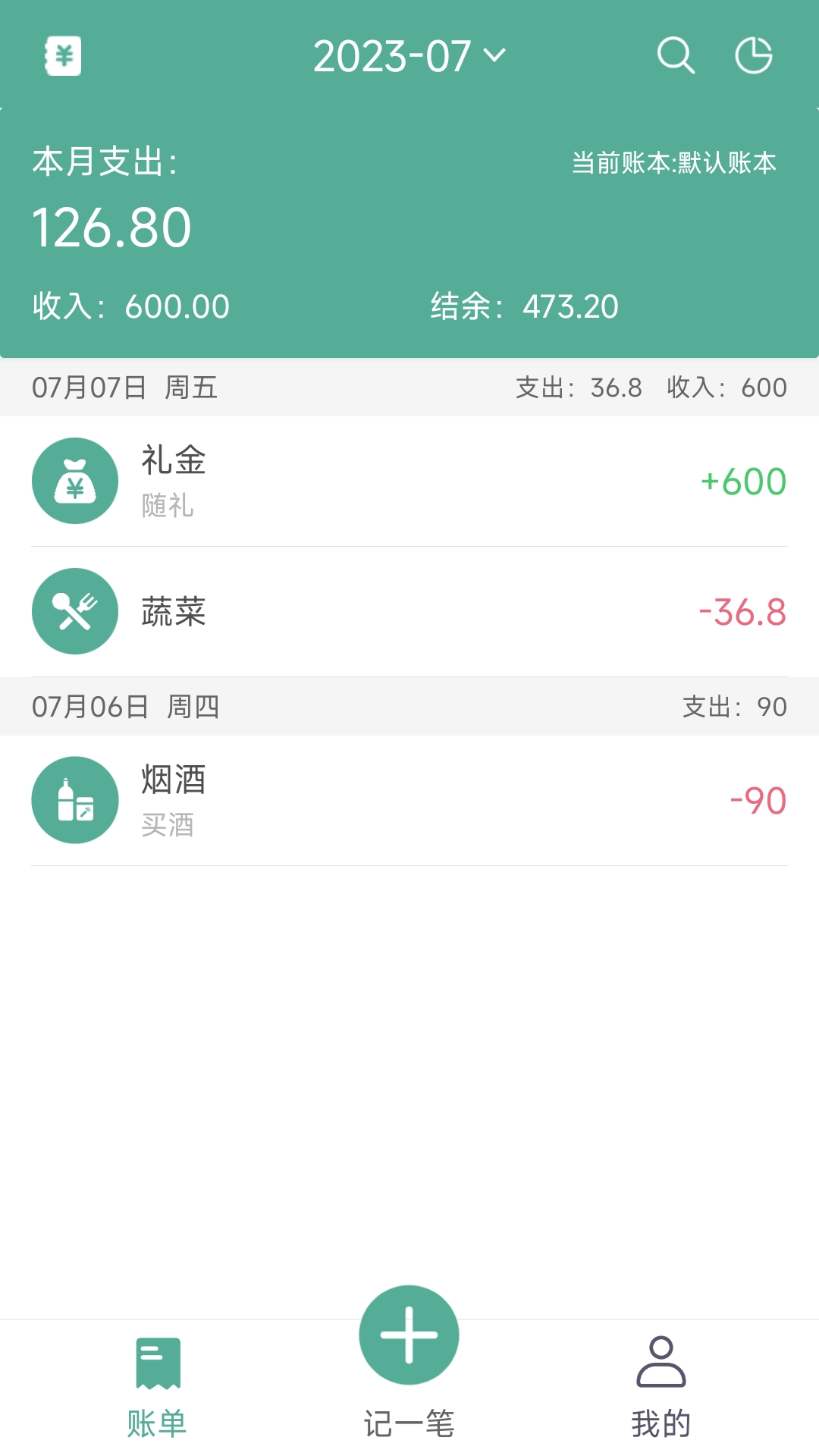Screen dimensions: 819x1456
Task: Open the statistics chart icon
Action: (x=754, y=56)
